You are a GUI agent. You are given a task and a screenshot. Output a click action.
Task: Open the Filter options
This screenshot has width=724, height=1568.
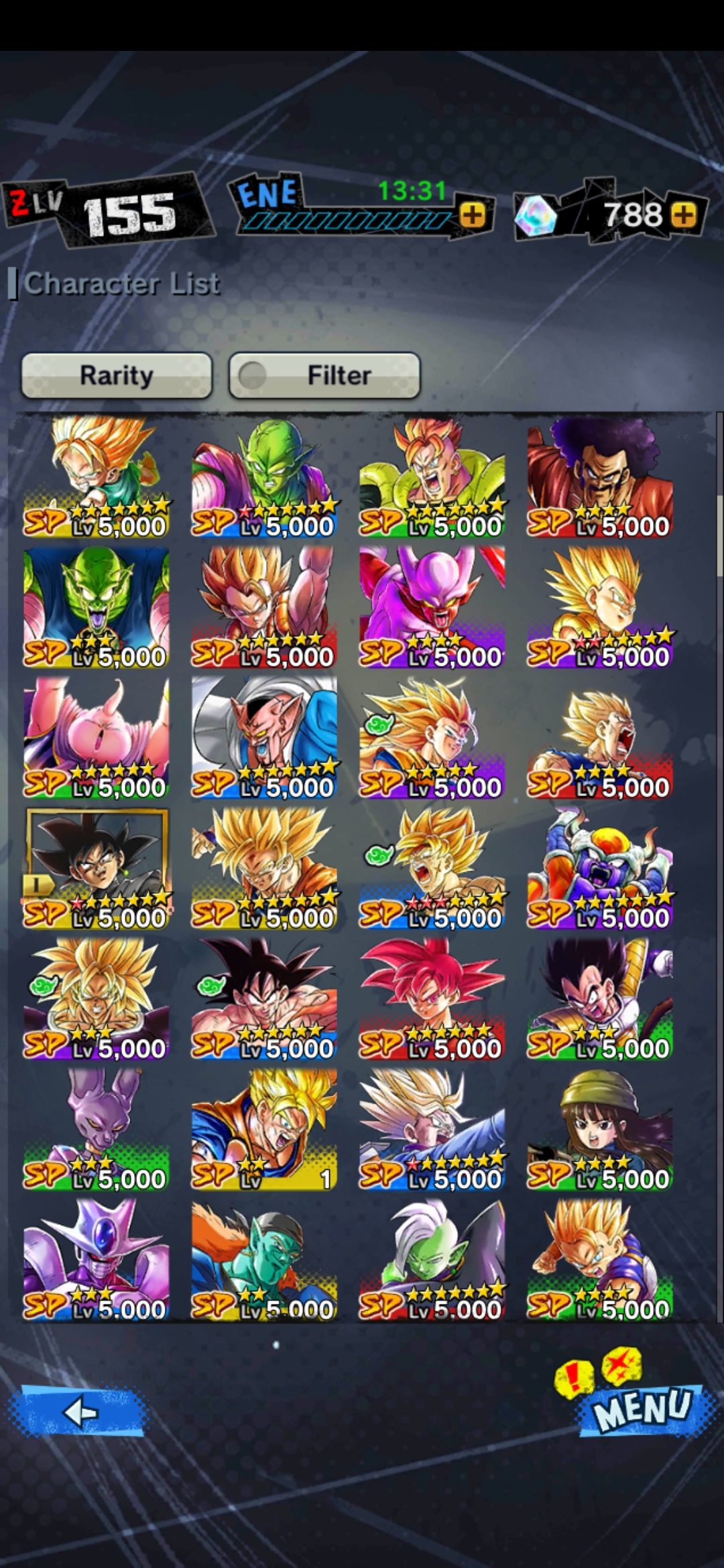coord(324,375)
